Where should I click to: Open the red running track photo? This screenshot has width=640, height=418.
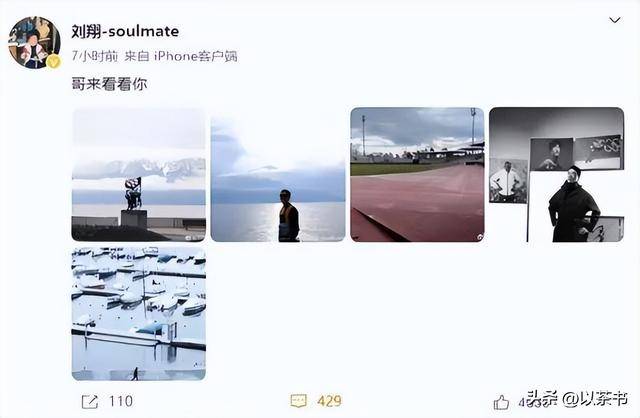click(x=417, y=174)
